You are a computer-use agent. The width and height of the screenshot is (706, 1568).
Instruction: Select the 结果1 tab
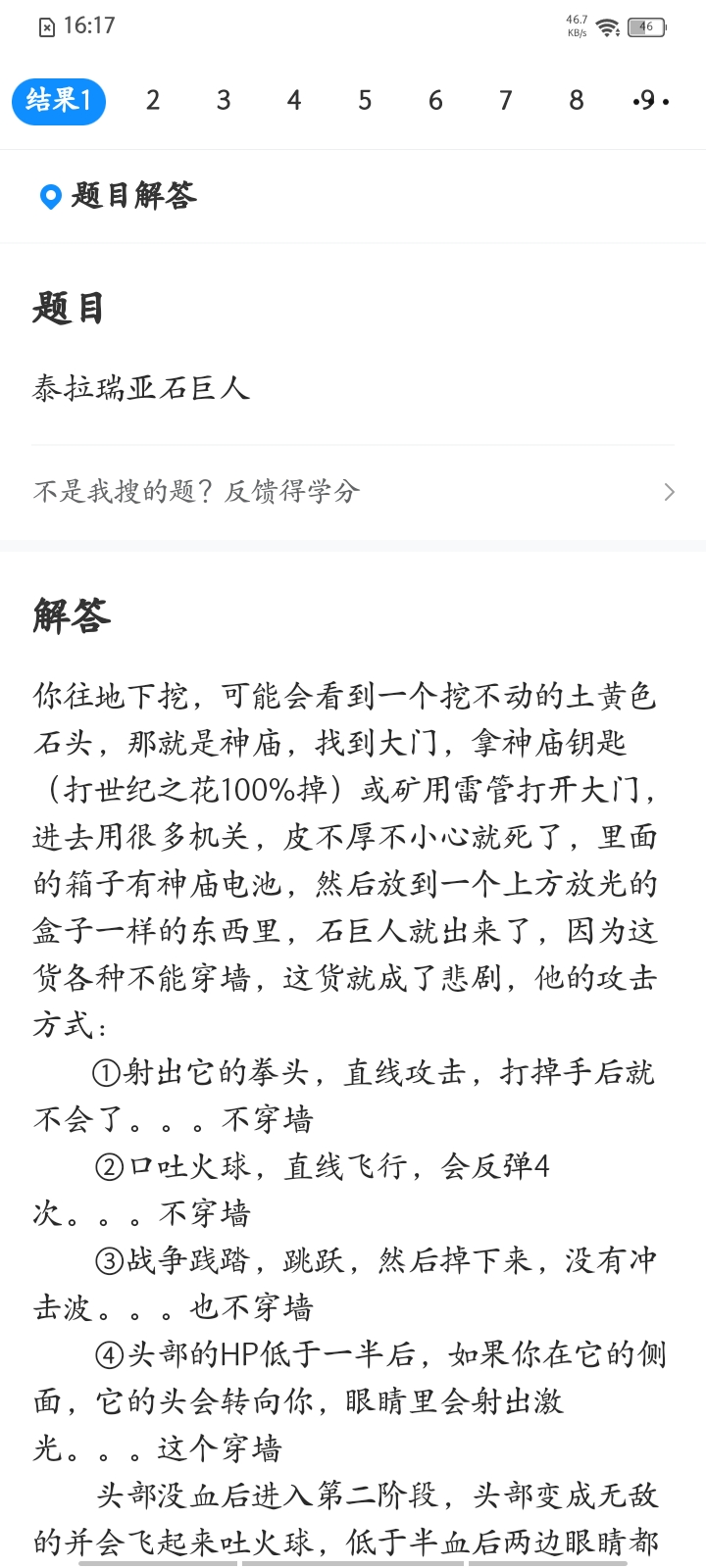pyautogui.click(x=59, y=101)
